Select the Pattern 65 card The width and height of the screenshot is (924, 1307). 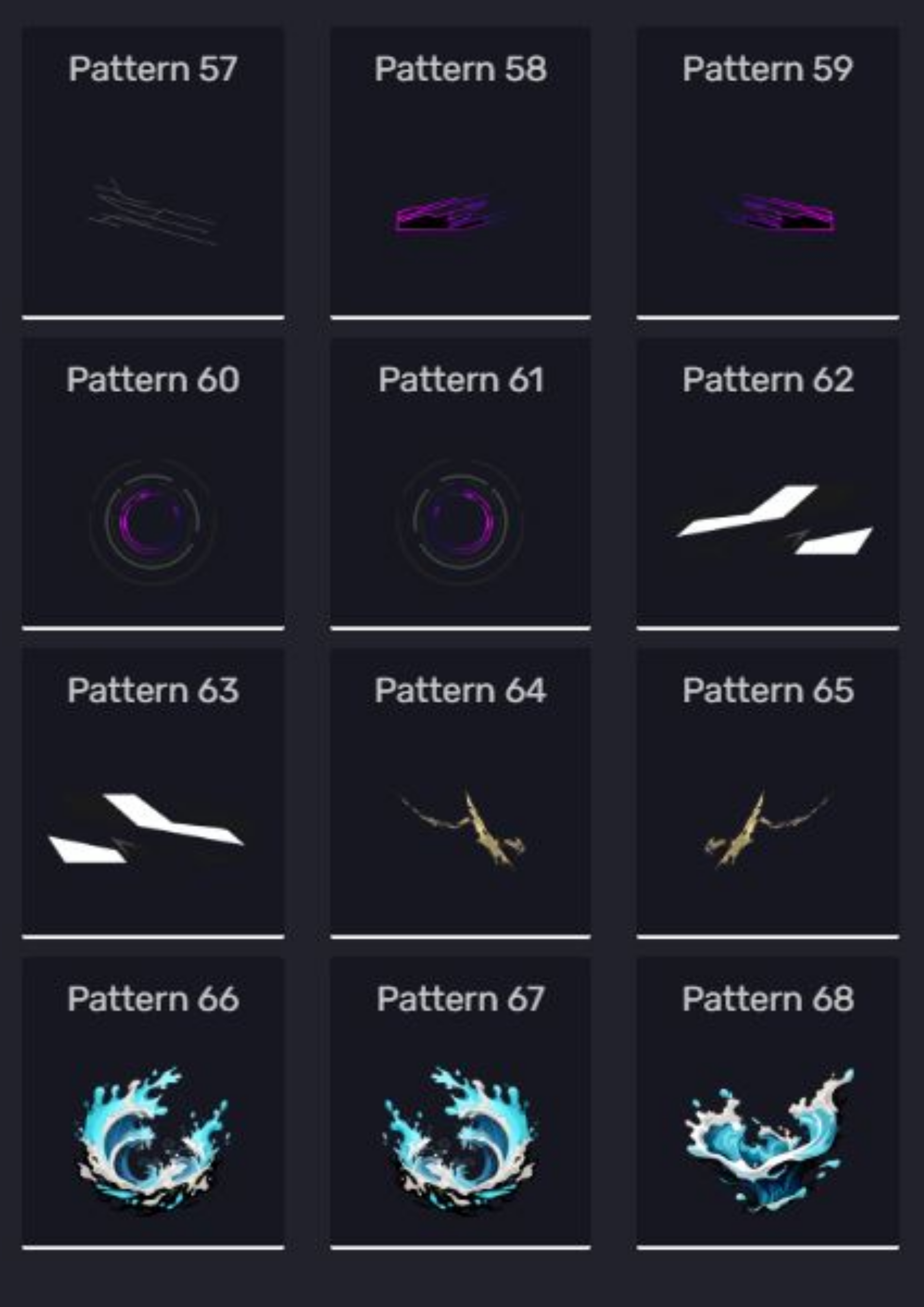(x=768, y=828)
